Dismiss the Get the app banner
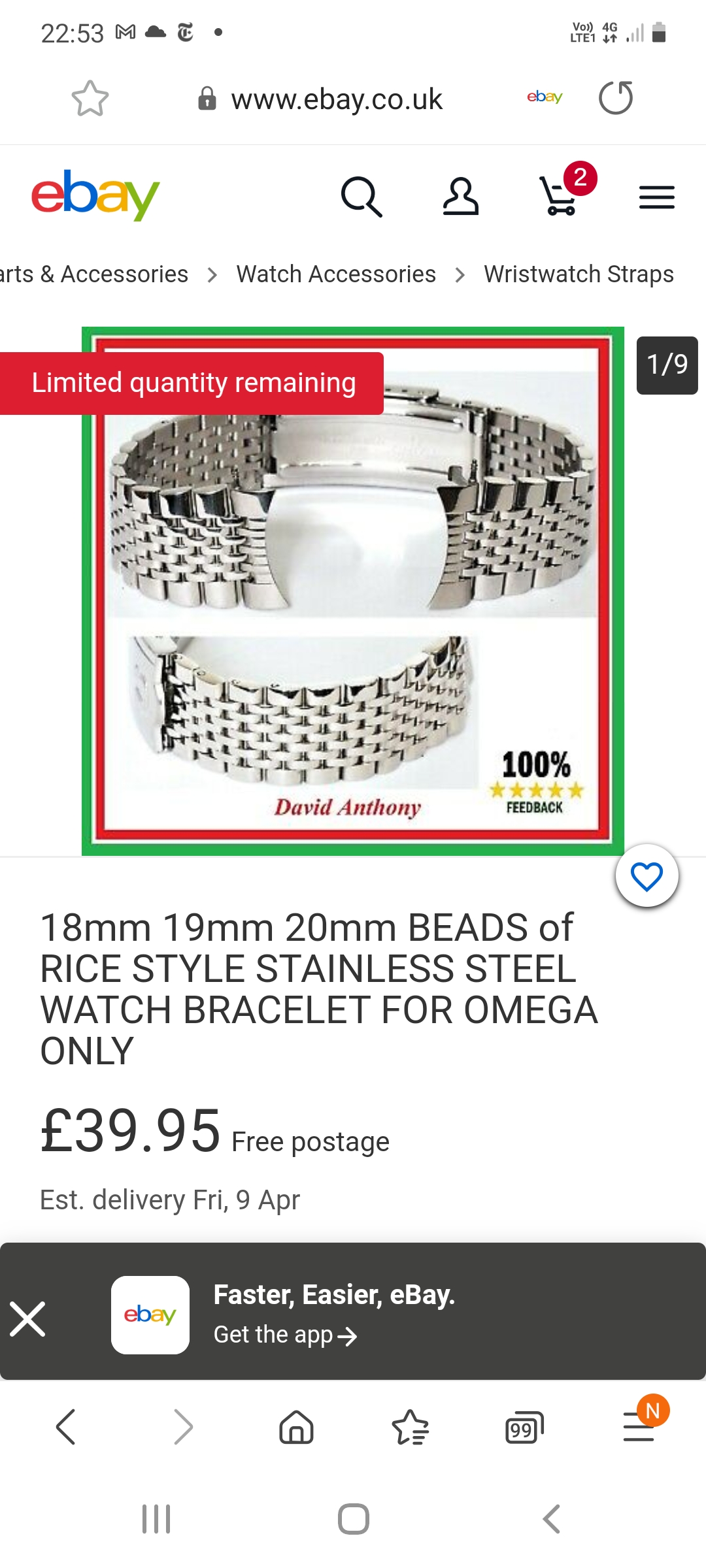706x1568 pixels. pyautogui.click(x=27, y=1319)
